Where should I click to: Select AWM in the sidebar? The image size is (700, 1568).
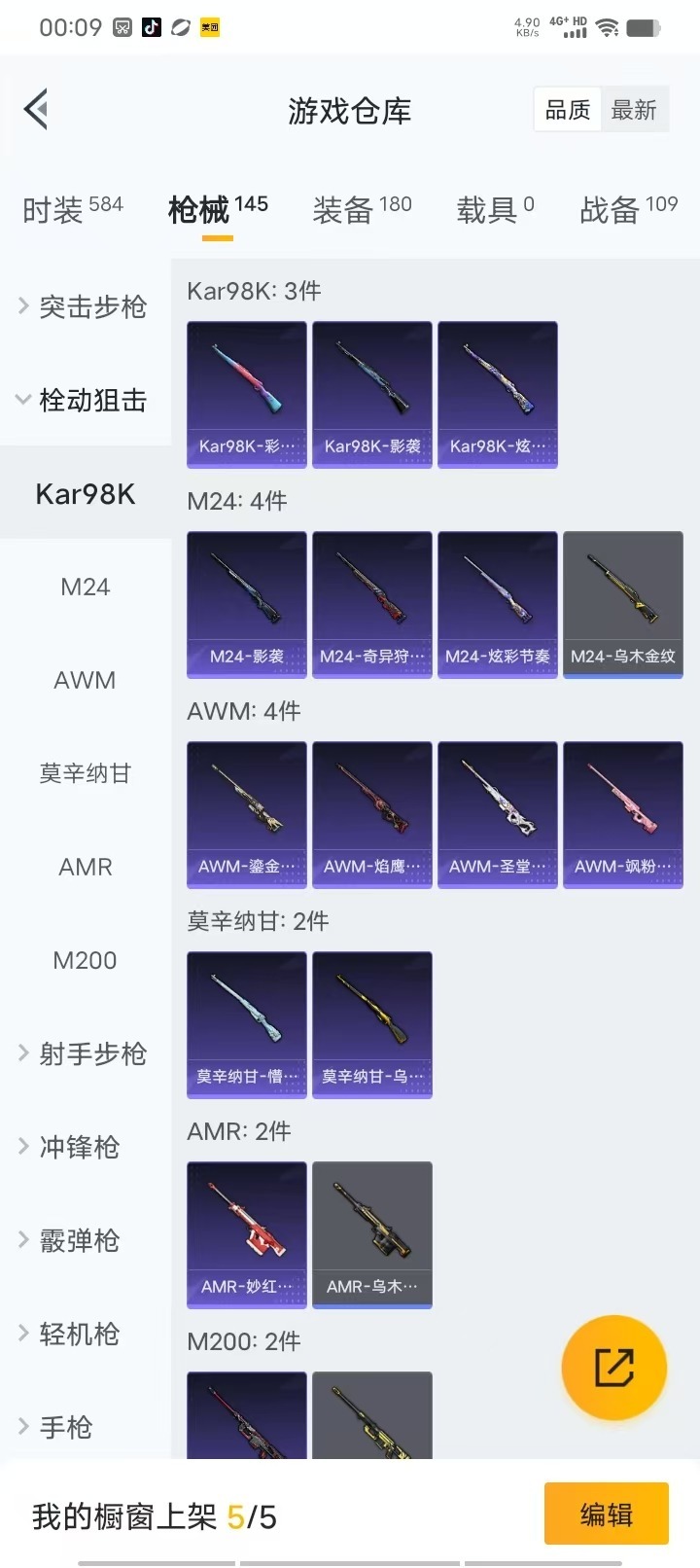85,680
